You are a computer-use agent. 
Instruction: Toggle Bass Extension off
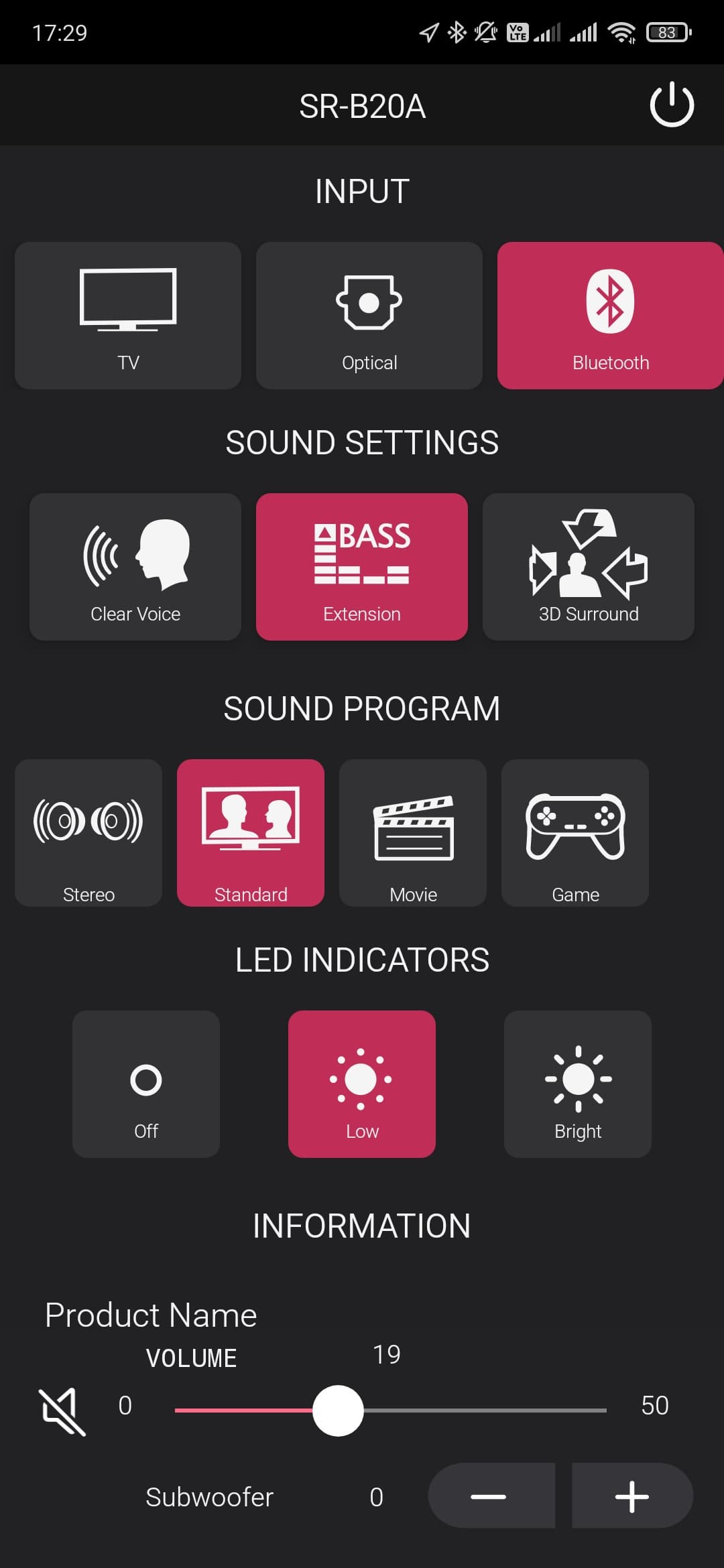coord(362,567)
